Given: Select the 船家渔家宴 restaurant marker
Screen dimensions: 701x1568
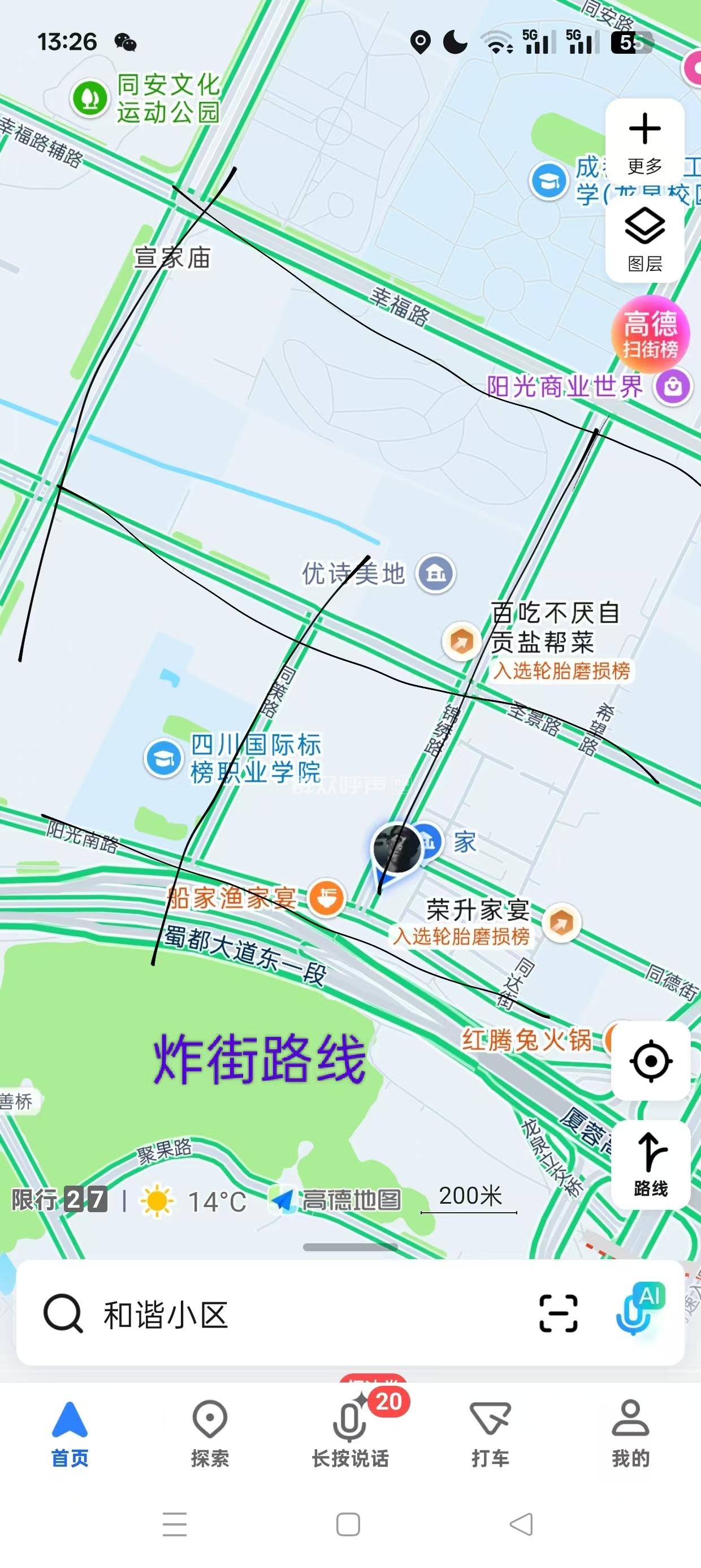Looking at the screenshot, I should (x=326, y=898).
